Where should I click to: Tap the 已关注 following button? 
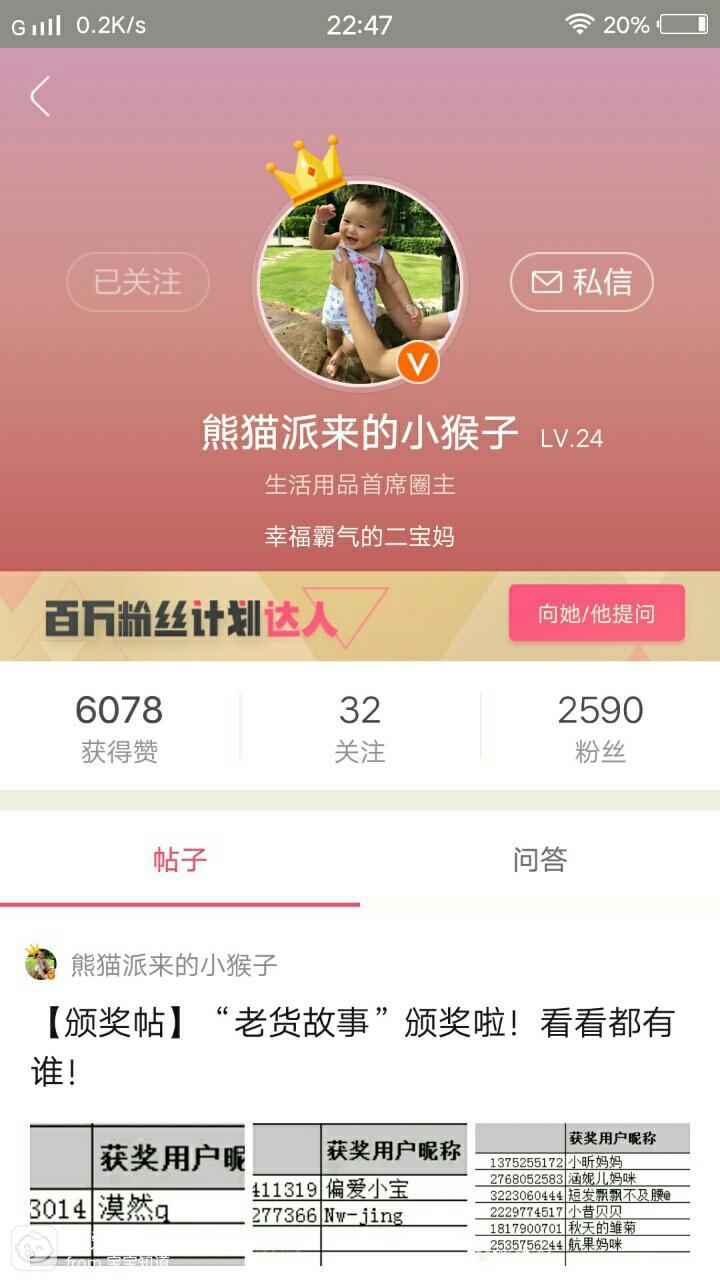click(x=138, y=282)
